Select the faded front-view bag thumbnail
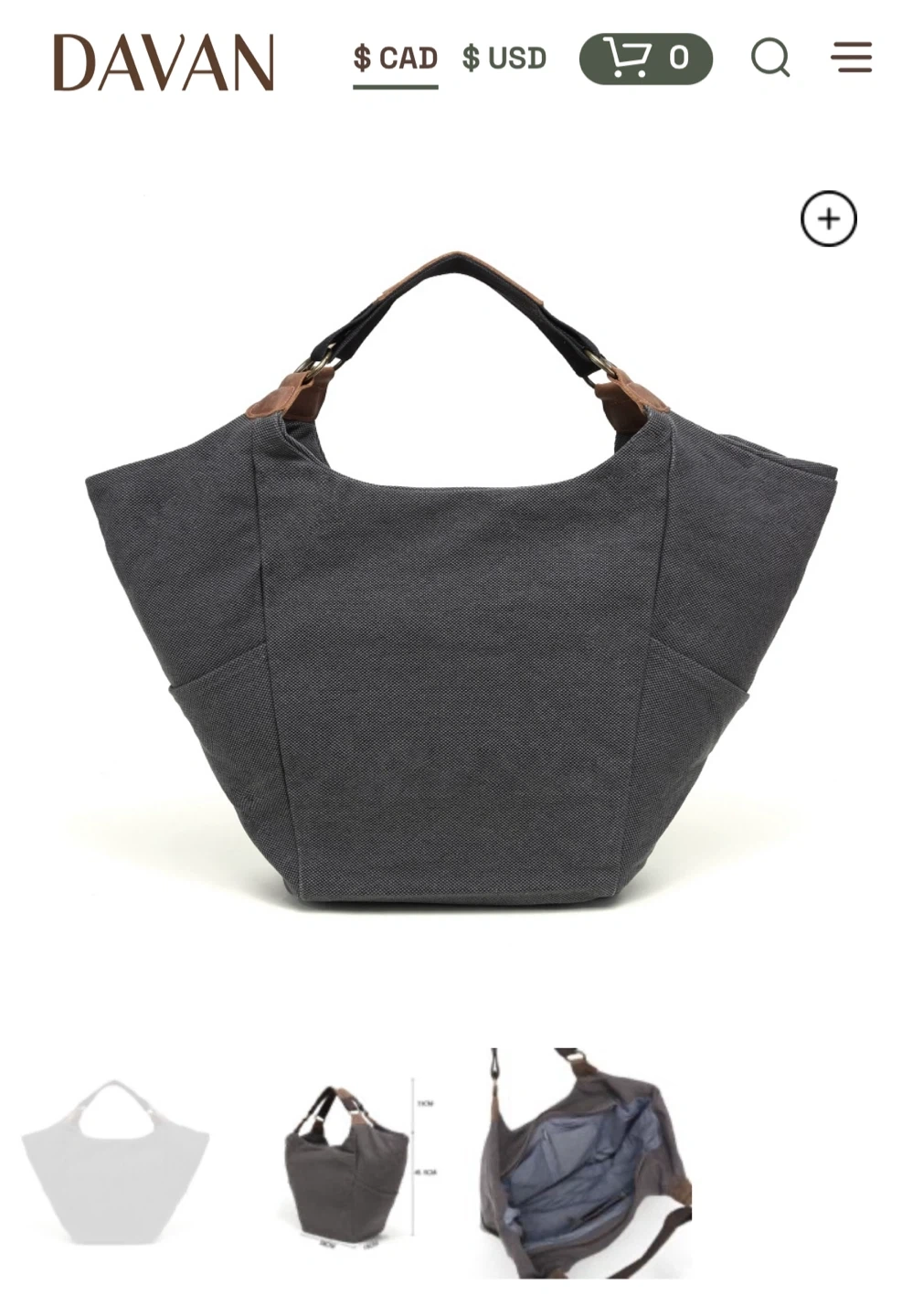 coord(116,1162)
